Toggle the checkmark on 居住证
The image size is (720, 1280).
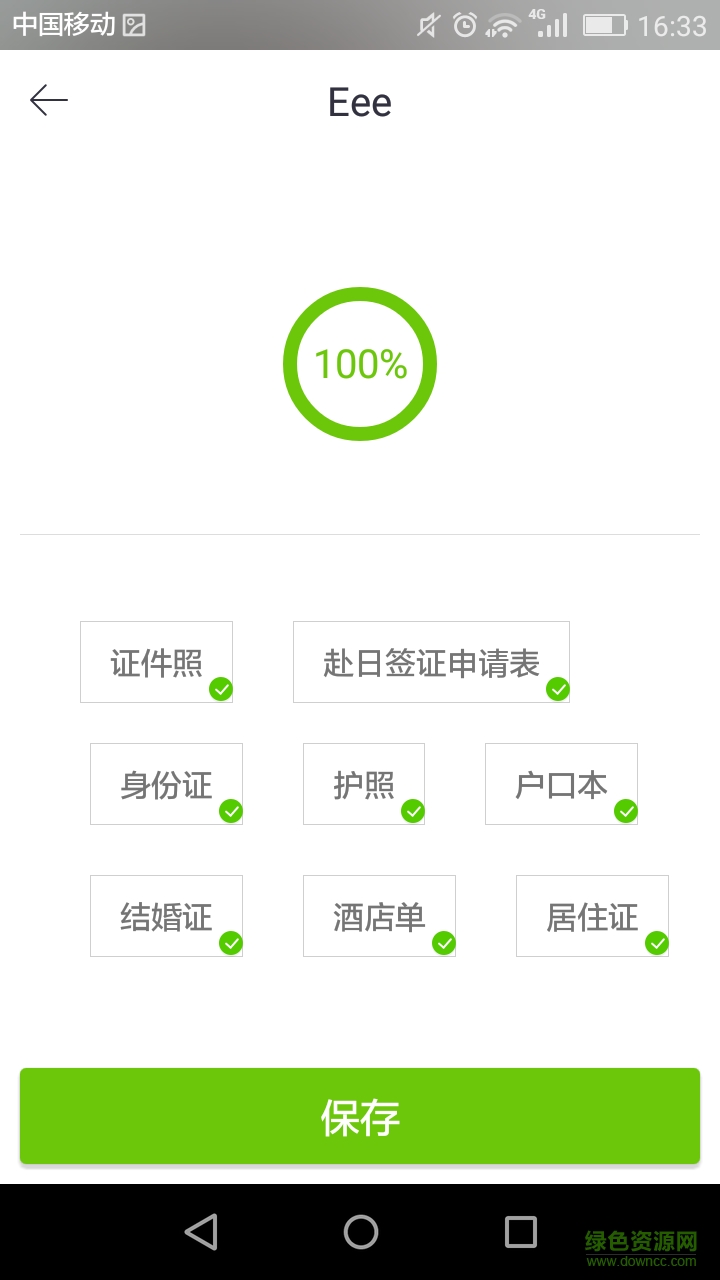[x=657, y=943]
